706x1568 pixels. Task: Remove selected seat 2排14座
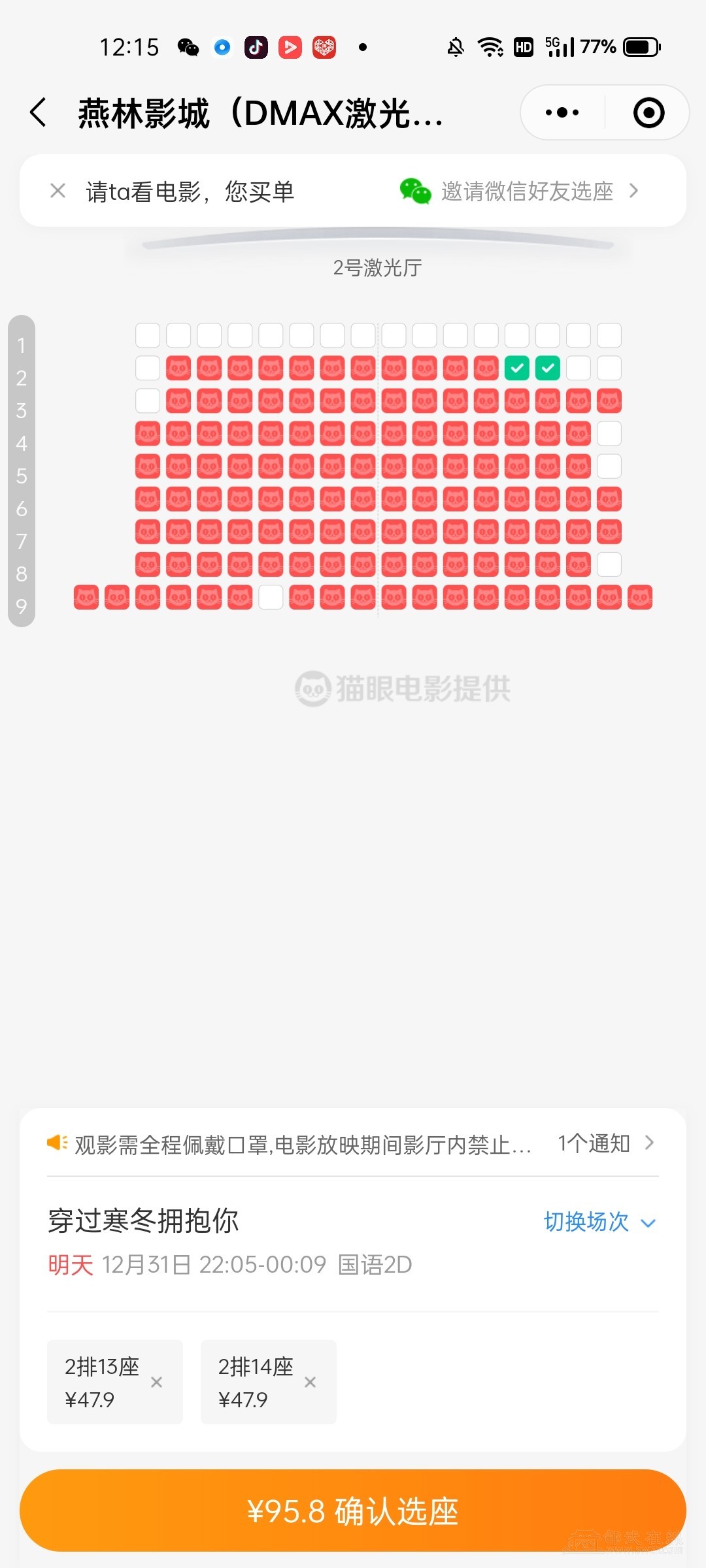point(311,1382)
